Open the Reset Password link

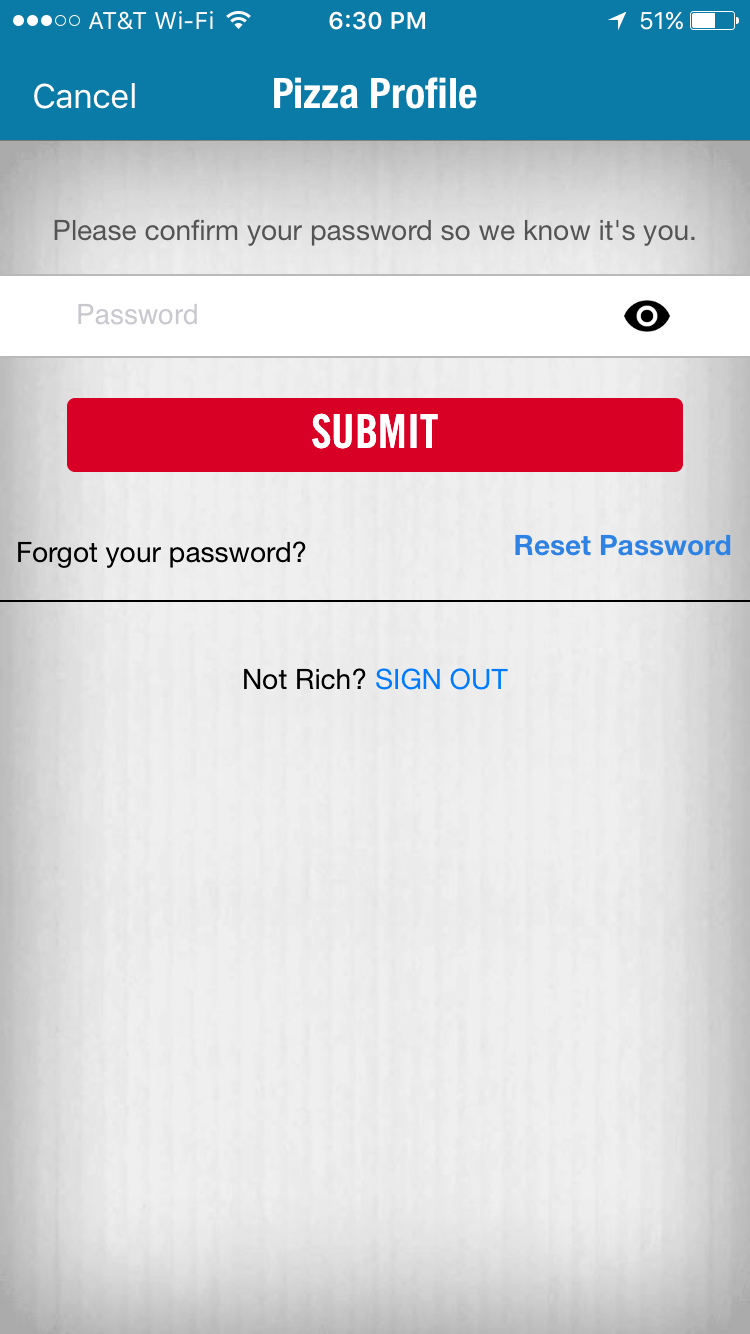pyautogui.click(x=622, y=546)
